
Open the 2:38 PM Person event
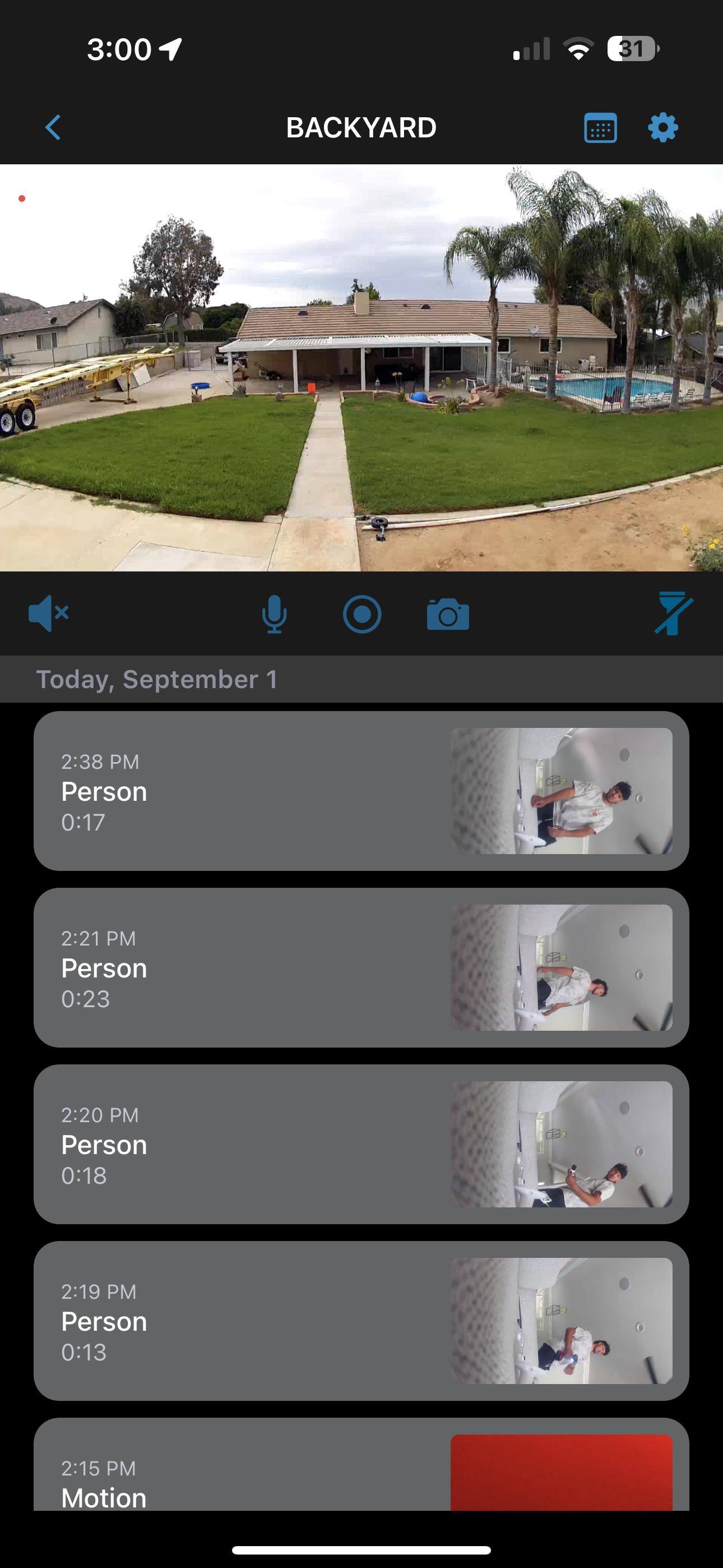coord(361,791)
